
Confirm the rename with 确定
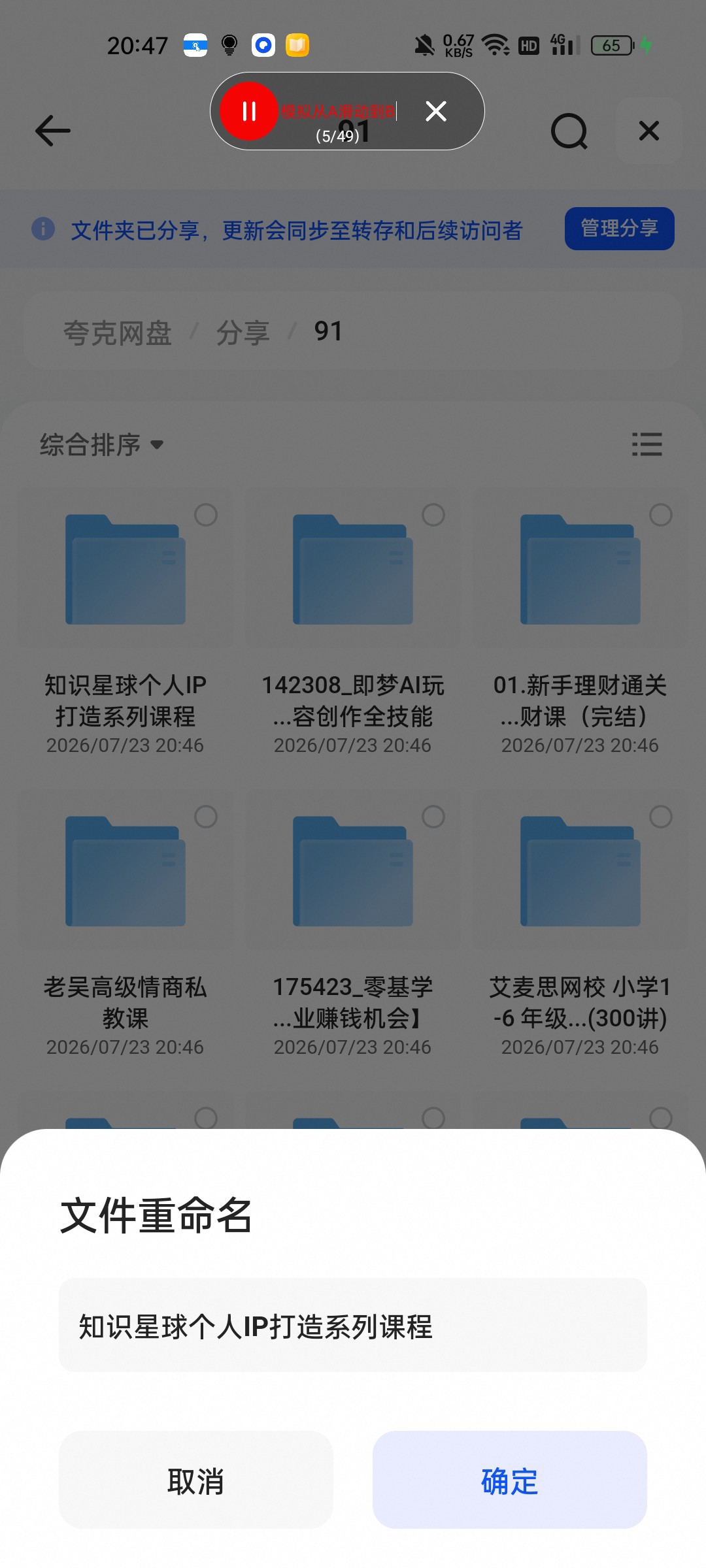pyautogui.click(x=510, y=1480)
